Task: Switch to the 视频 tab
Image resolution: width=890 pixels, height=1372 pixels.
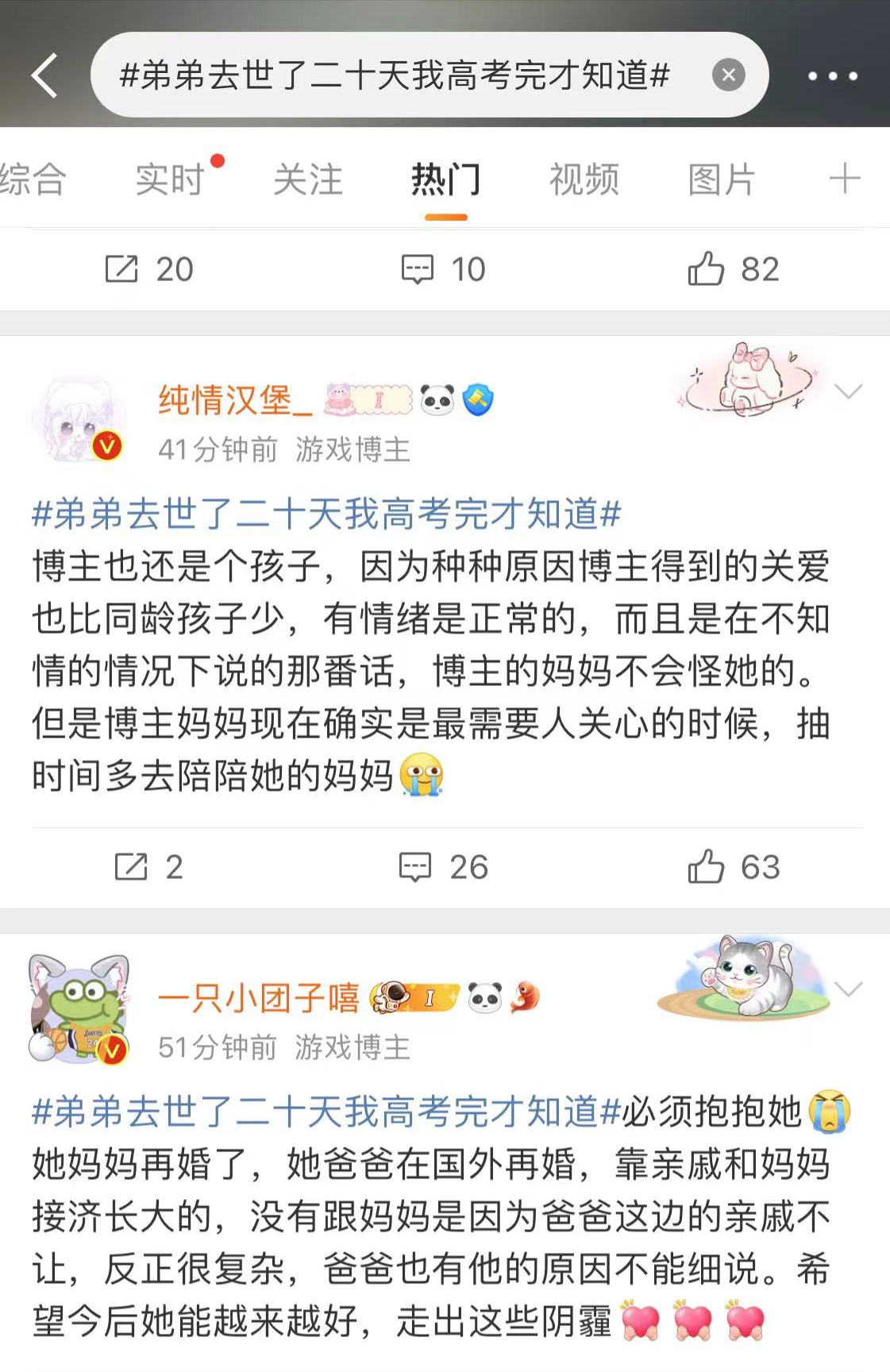Action: pyautogui.click(x=583, y=180)
